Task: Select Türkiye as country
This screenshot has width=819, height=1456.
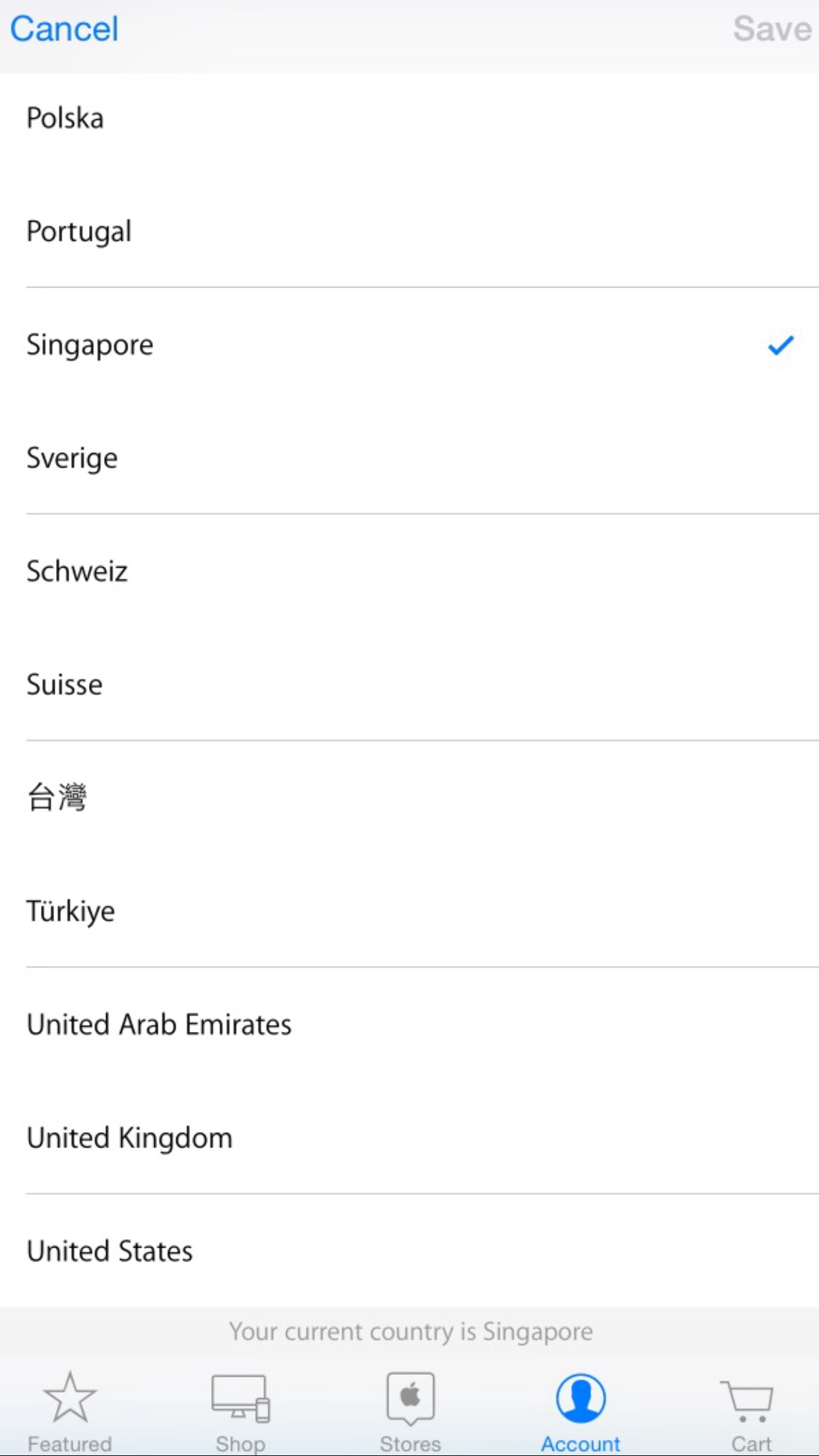Action: (409, 911)
